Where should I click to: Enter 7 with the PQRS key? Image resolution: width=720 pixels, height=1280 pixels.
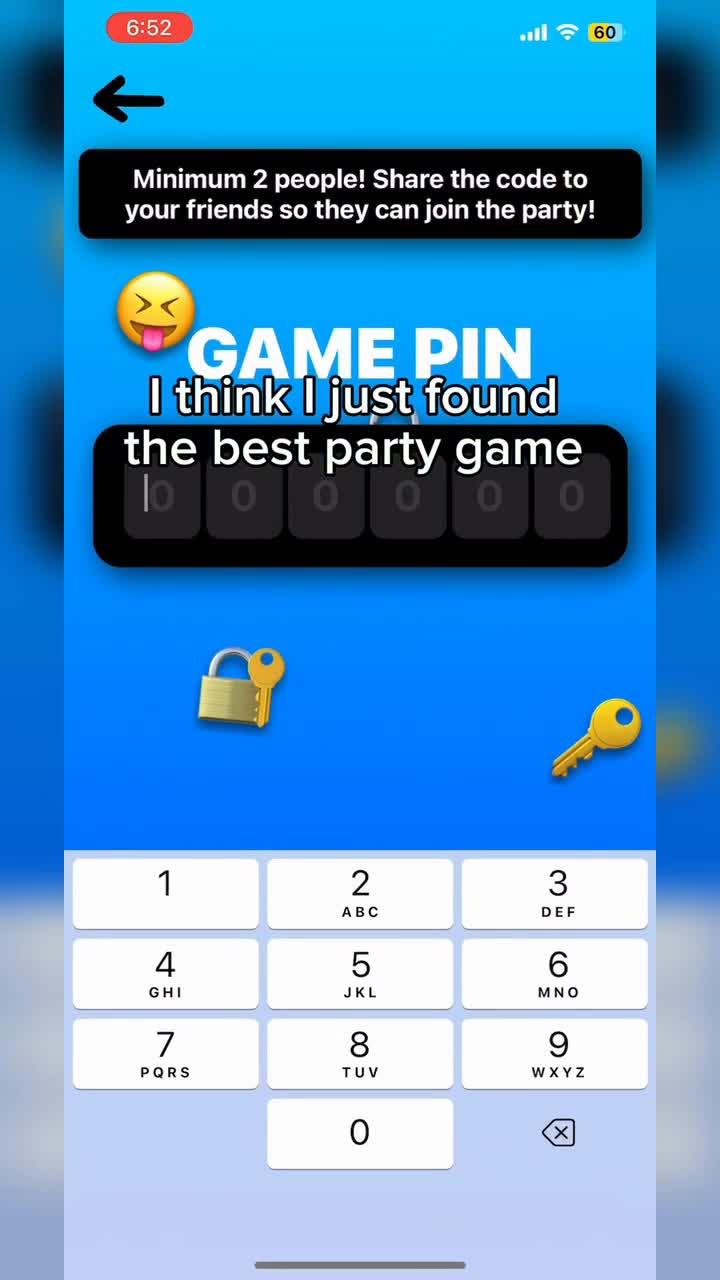point(165,1053)
